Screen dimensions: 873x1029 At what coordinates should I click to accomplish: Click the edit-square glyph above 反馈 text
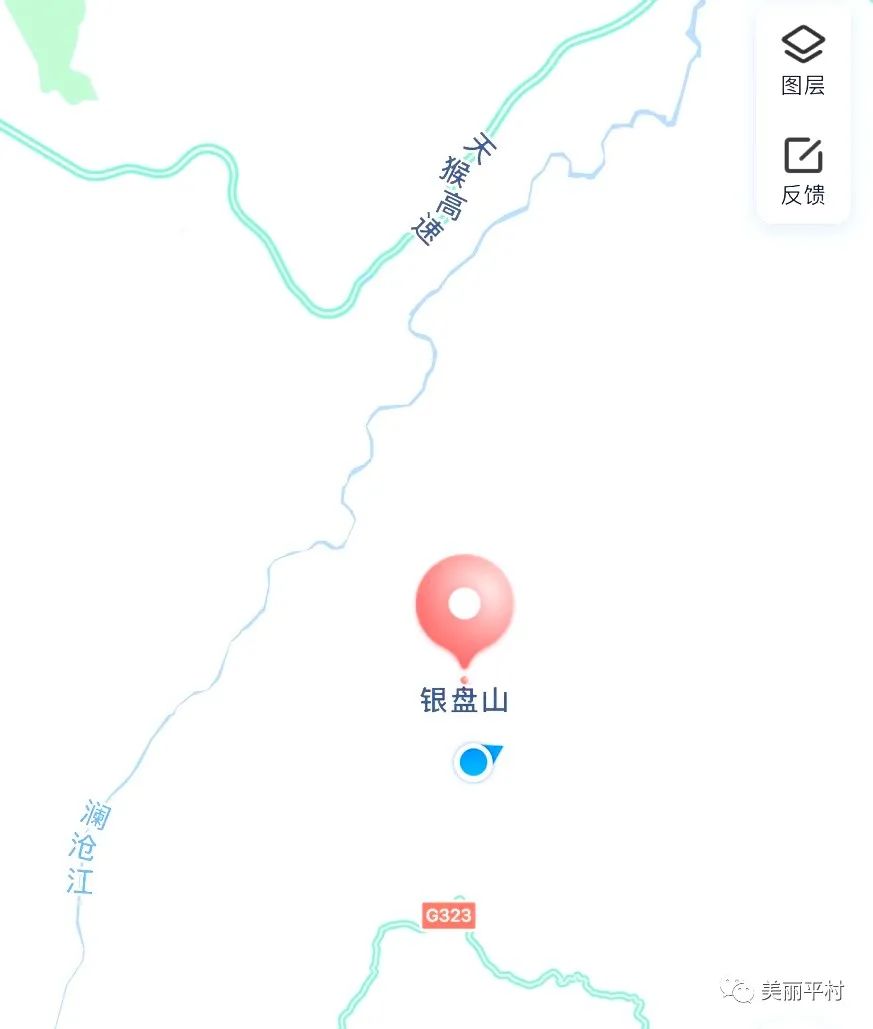point(801,153)
